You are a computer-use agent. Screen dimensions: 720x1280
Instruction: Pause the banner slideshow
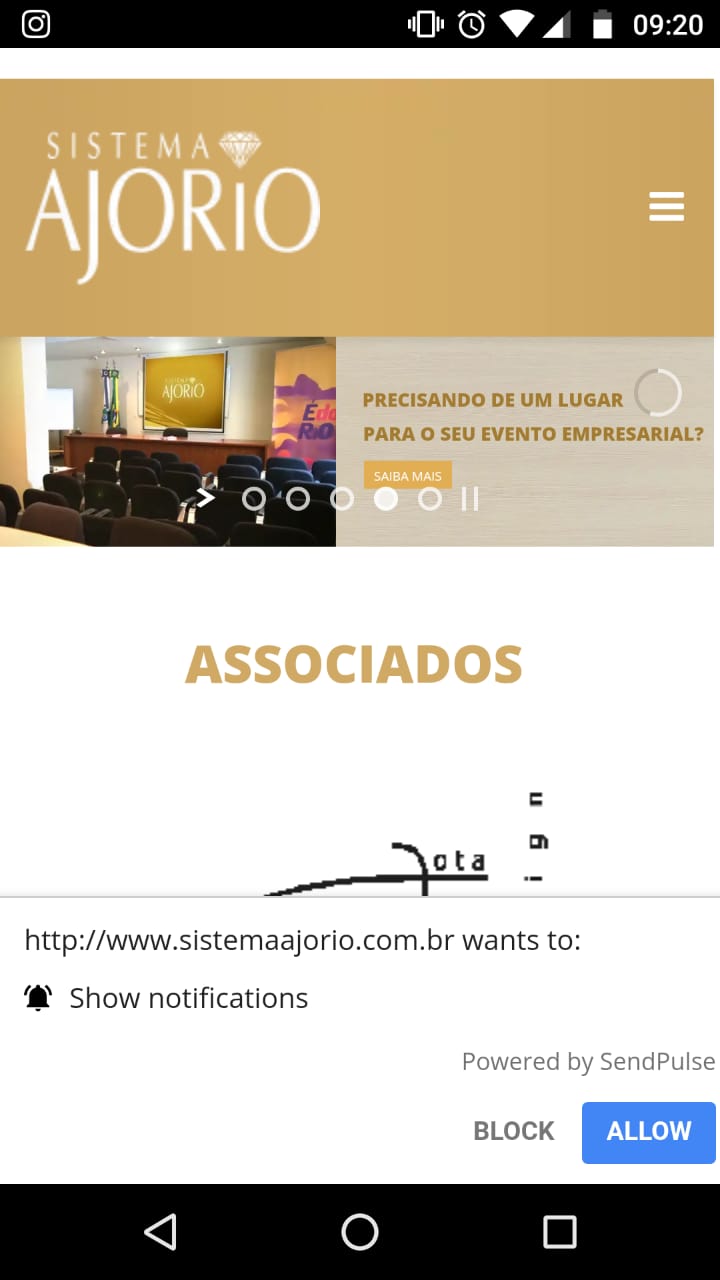[x=470, y=498]
